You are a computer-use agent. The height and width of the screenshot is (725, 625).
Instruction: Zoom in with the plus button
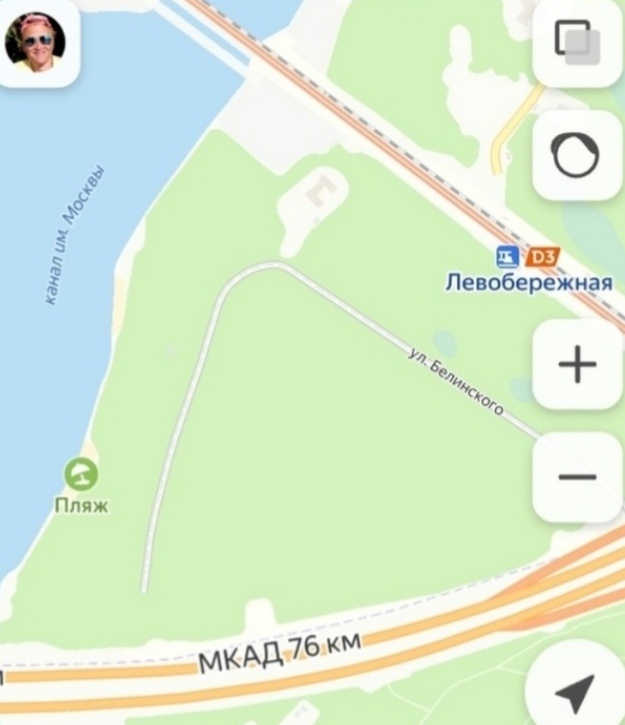(x=577, y=364)
